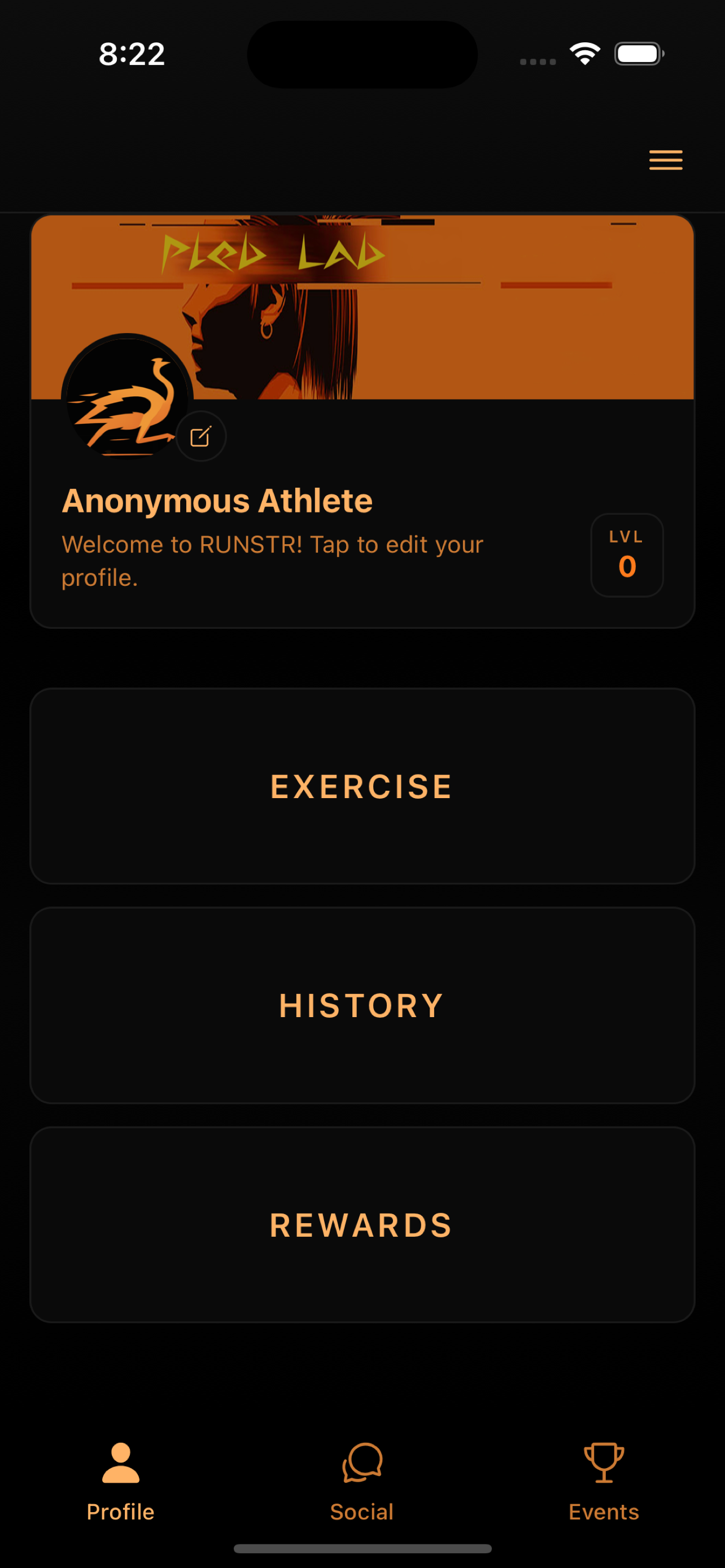Image resolution: width=725 pixels, height=1568 pixels.
Task: Tap the home indicator bar at bottom
Action: (x=362, y=1548)
